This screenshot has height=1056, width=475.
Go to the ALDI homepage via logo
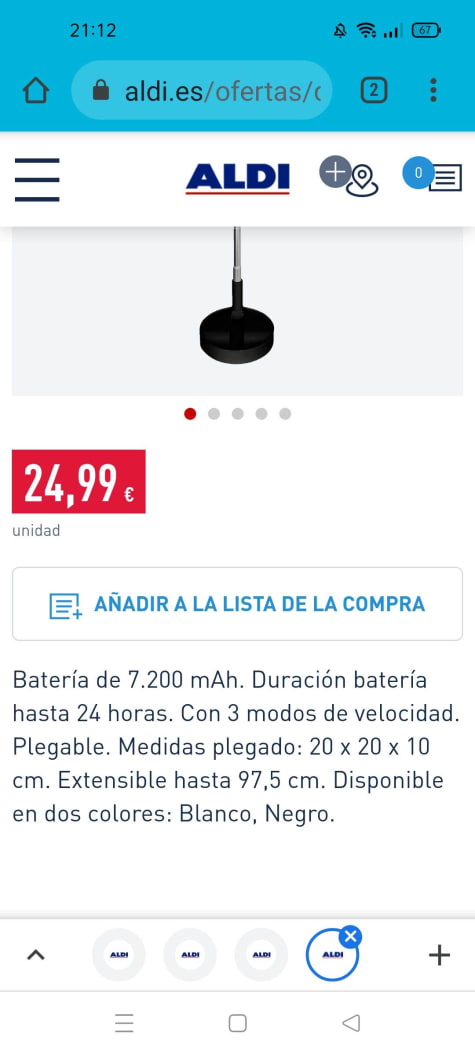point(238,178)
